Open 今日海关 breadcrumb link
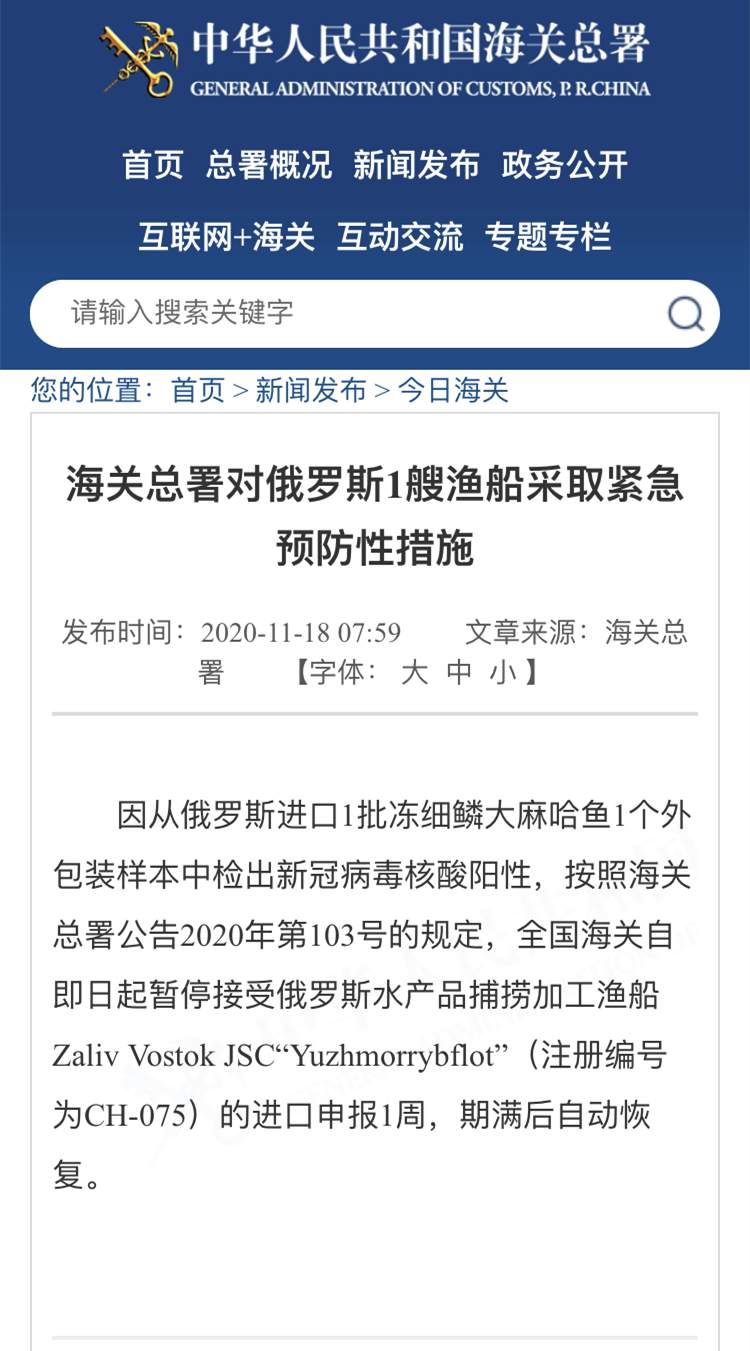 [453, 390]
